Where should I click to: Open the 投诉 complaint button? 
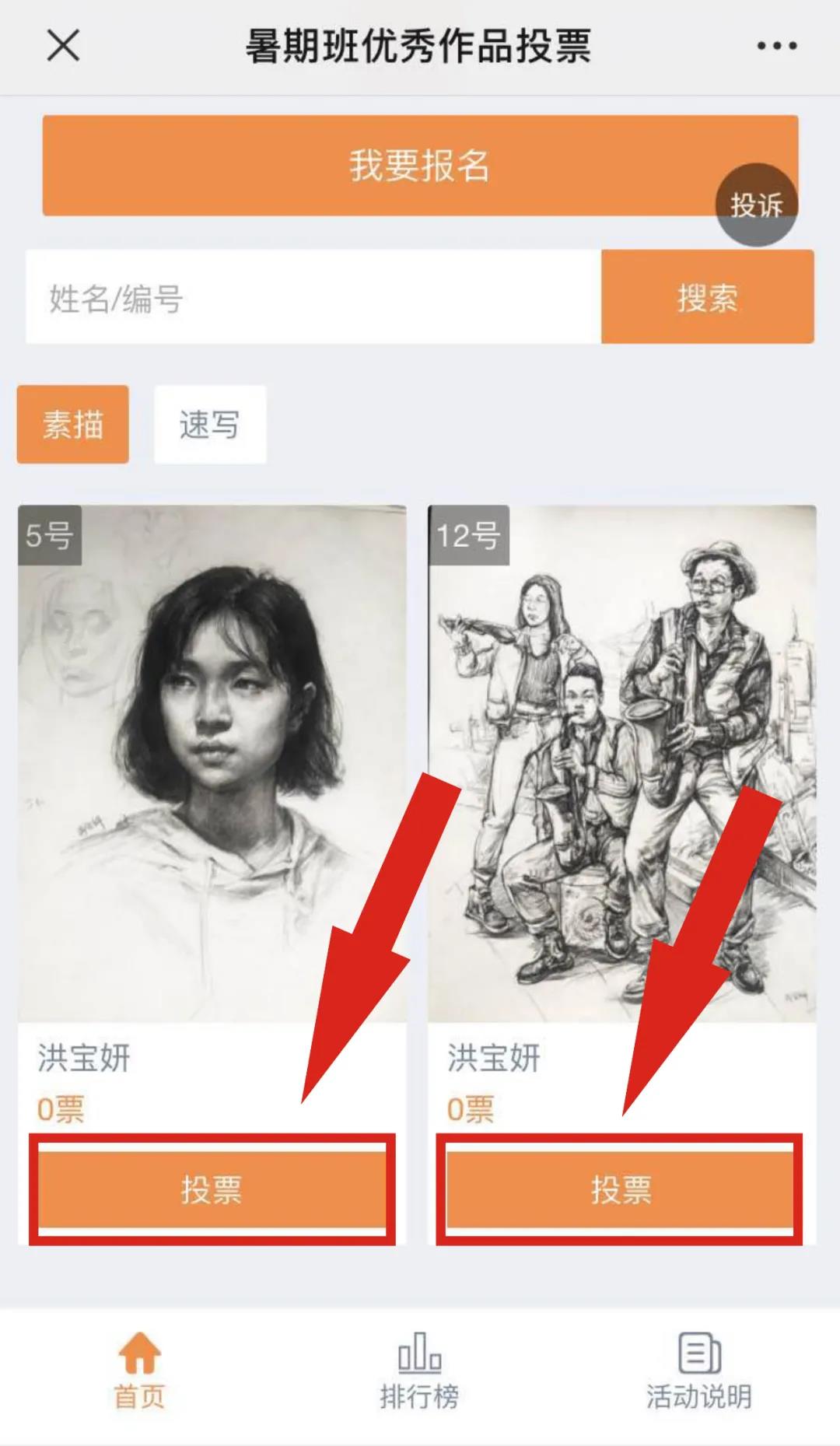coord(756,205)
